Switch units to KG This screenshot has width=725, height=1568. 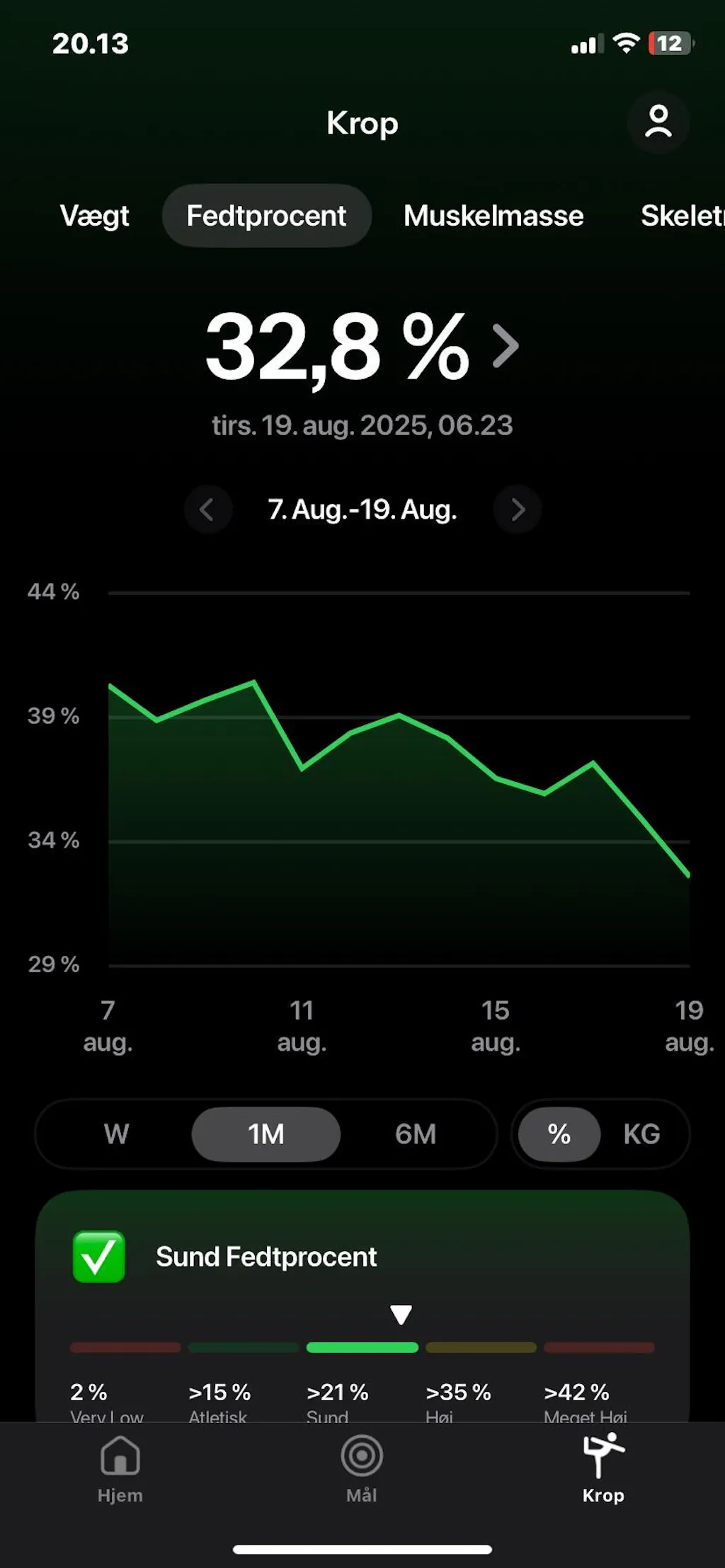point(641,1134)
